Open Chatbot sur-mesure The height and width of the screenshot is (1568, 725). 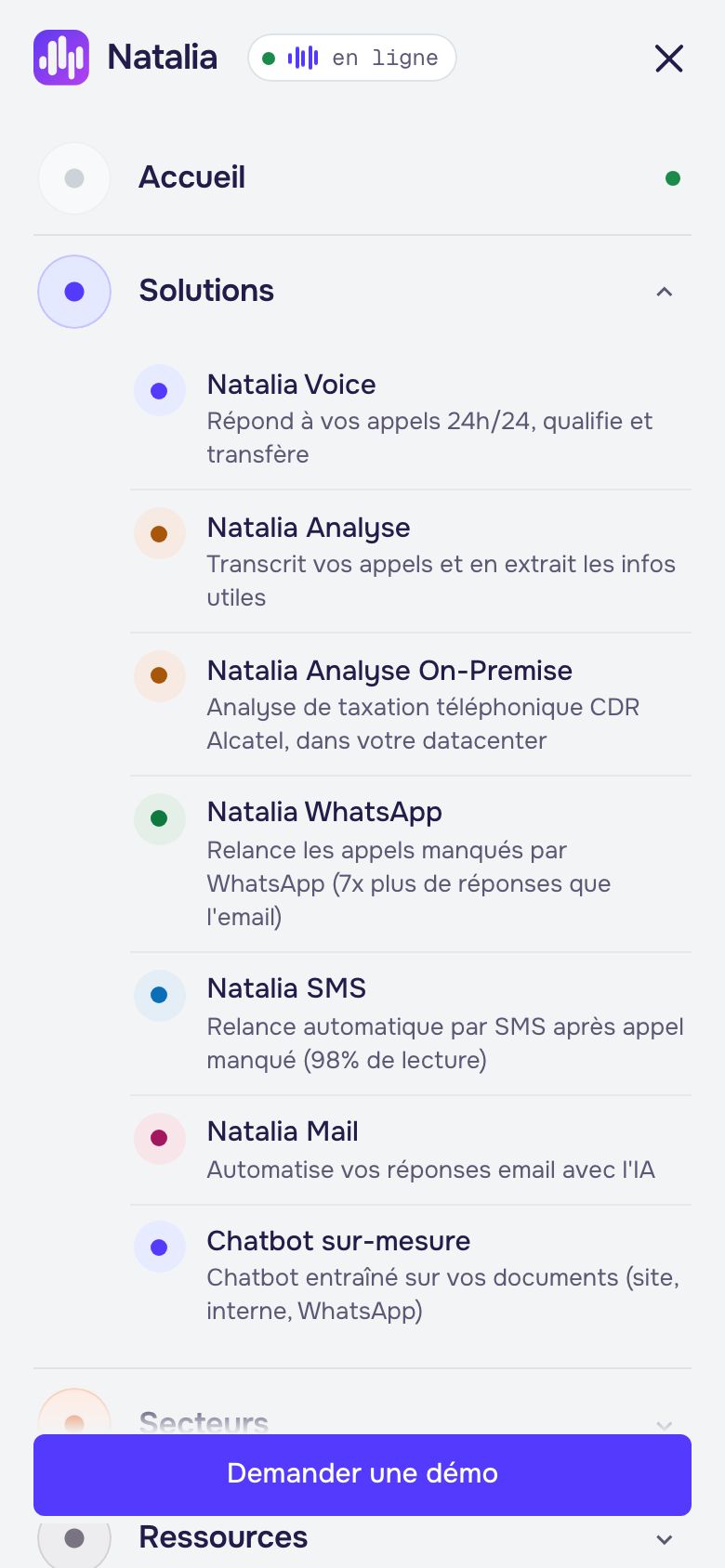tap(411, 1274)
